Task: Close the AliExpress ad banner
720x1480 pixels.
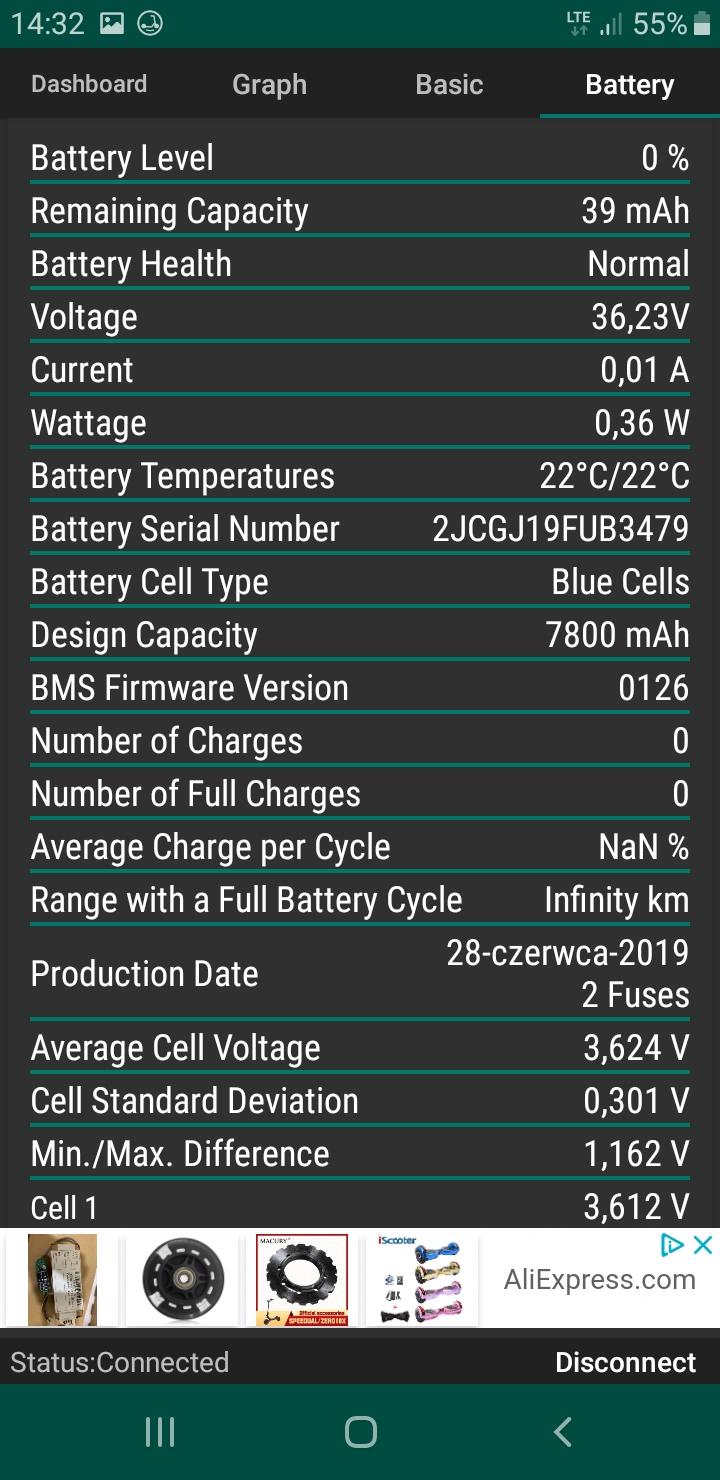Action: (x=703, y=1245)
